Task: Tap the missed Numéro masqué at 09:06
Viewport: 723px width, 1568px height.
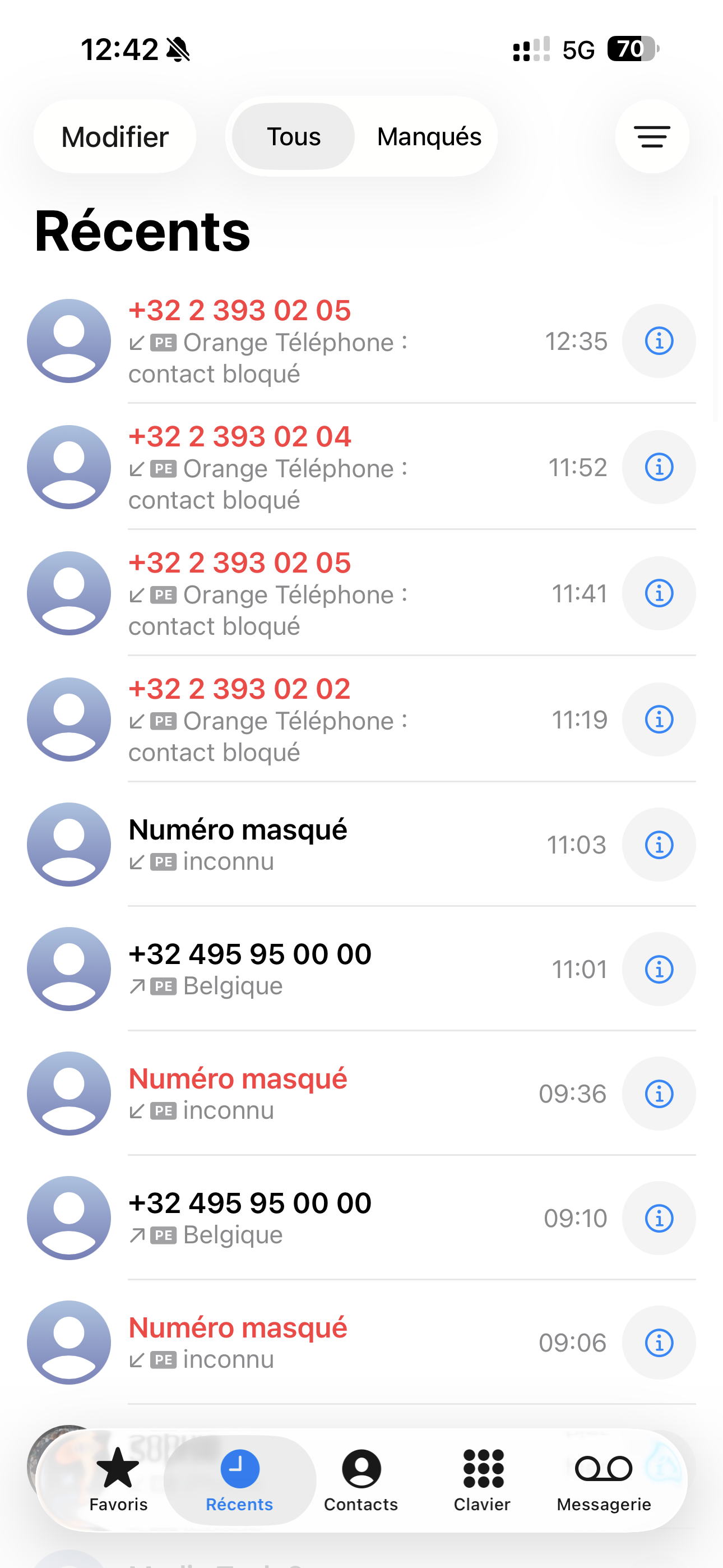Action: click(x=304, y=1342)
